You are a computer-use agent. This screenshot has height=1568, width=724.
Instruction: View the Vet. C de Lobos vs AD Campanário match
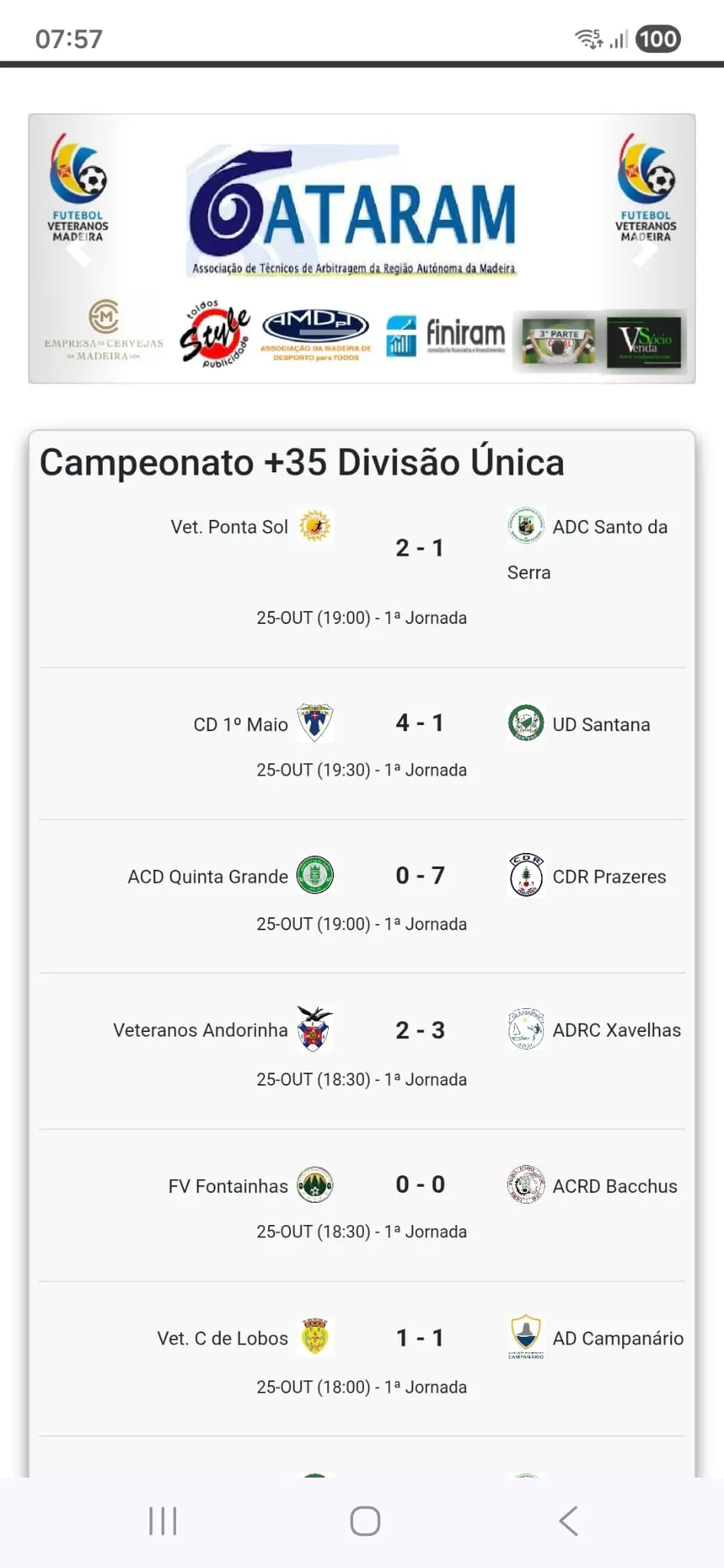pyautogui.click(x=418, y=1338)
